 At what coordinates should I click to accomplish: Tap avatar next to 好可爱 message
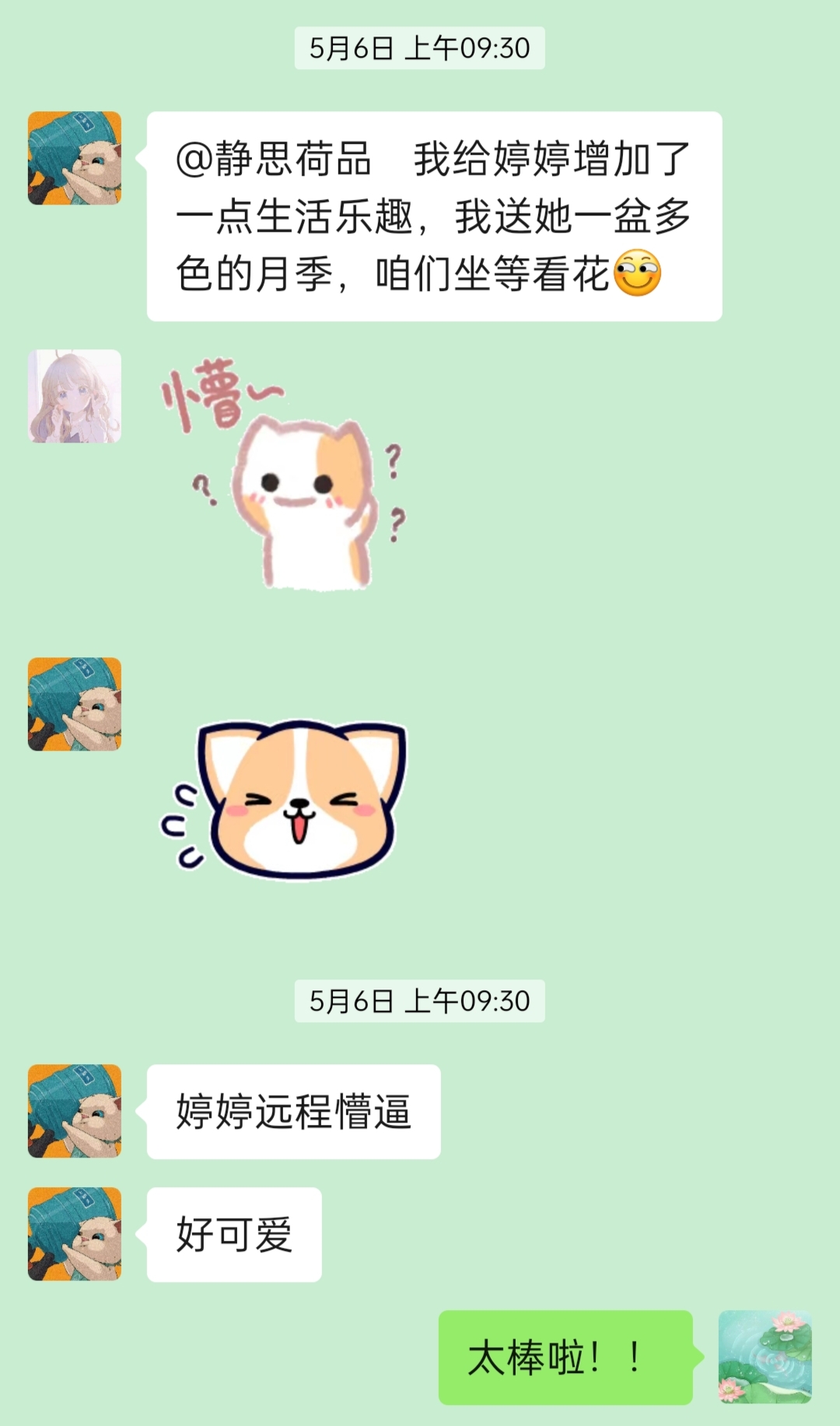75,1233
